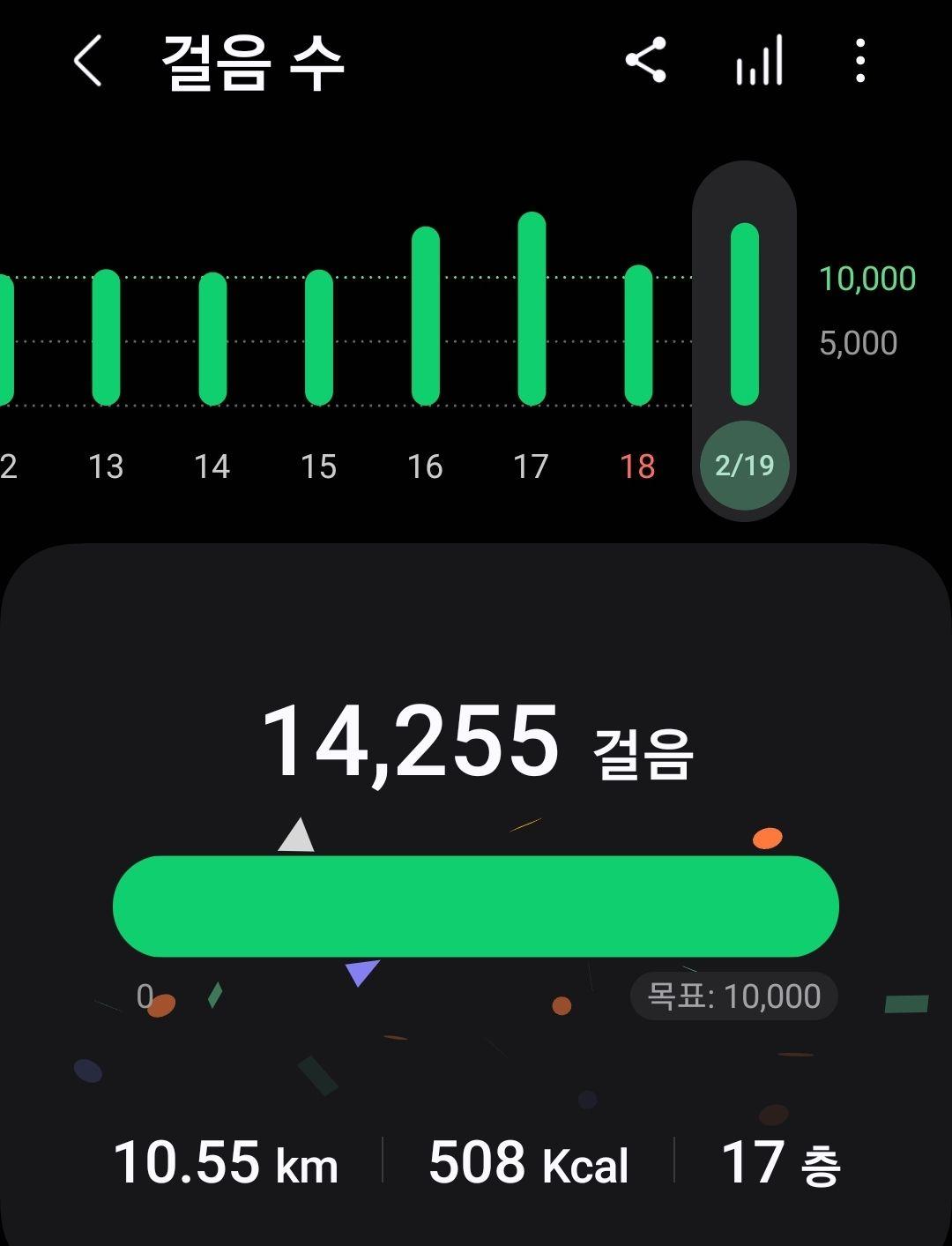The image size is (952, 1246).
Task: Share the step count record
Action: (645, 61)
